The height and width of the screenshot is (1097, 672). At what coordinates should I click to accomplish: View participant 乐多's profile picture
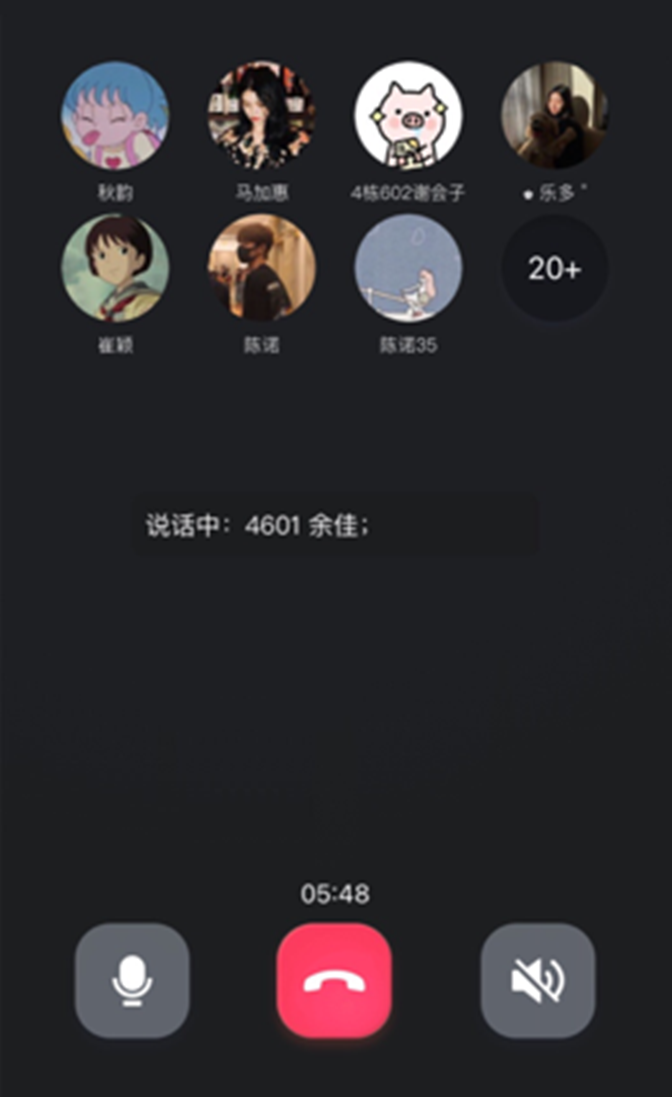(x=554, y=115)
